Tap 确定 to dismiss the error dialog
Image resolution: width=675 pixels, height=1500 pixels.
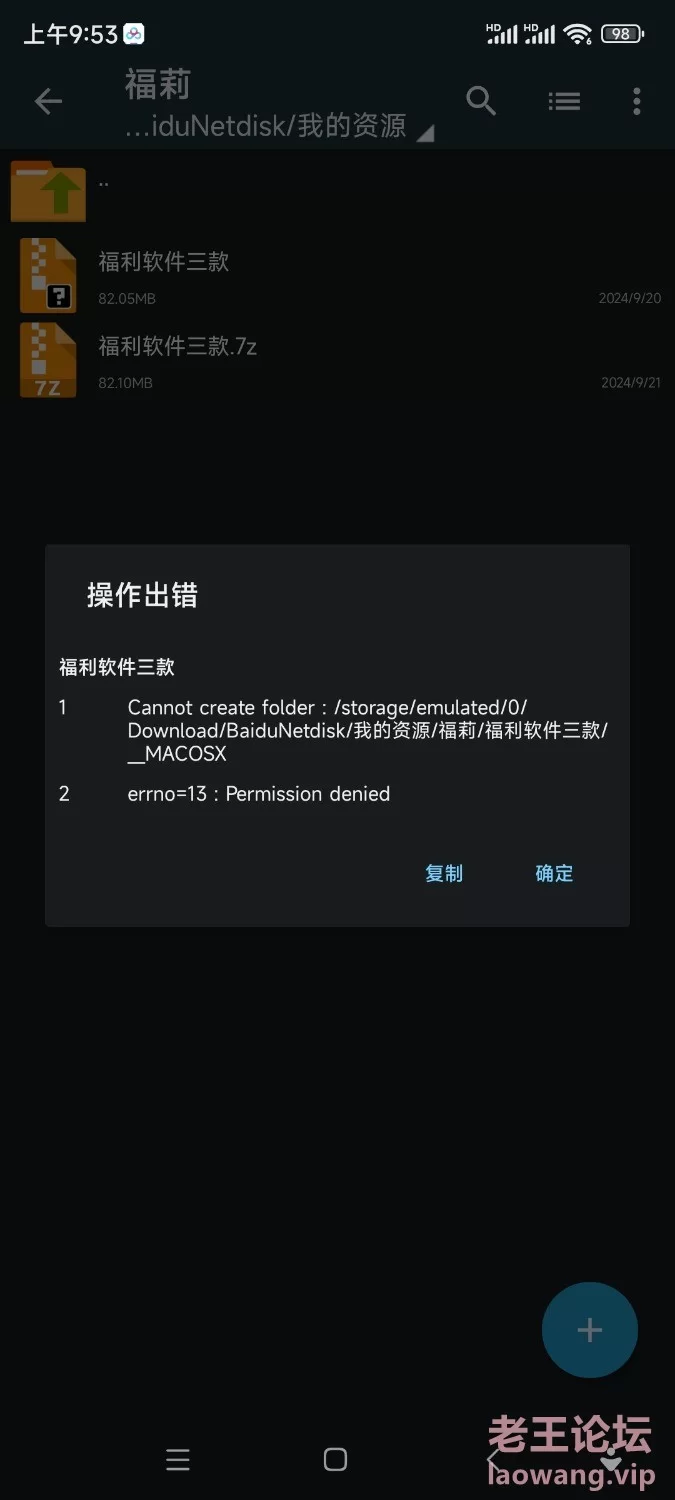click(554, 873)
